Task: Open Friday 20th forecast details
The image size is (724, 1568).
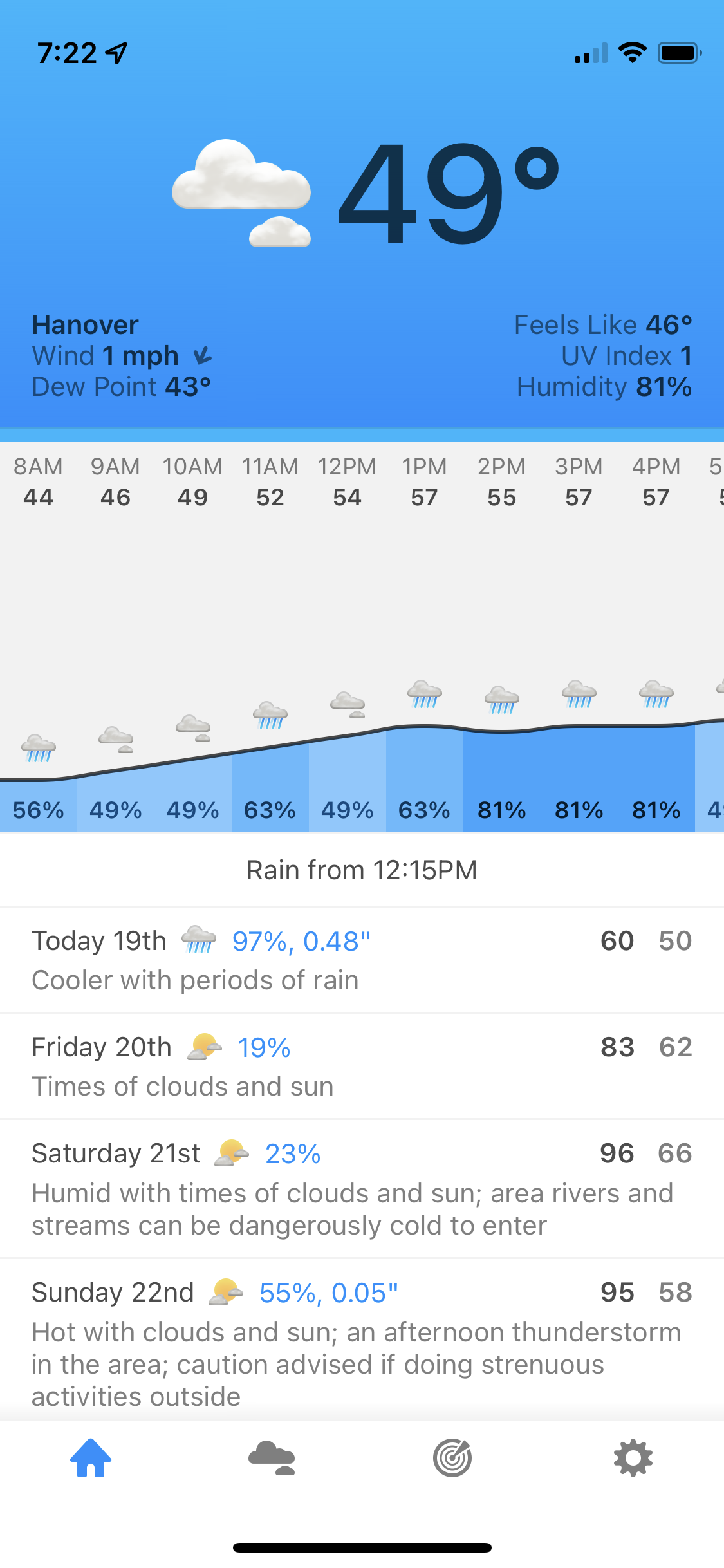Action: click(362, 1067)
